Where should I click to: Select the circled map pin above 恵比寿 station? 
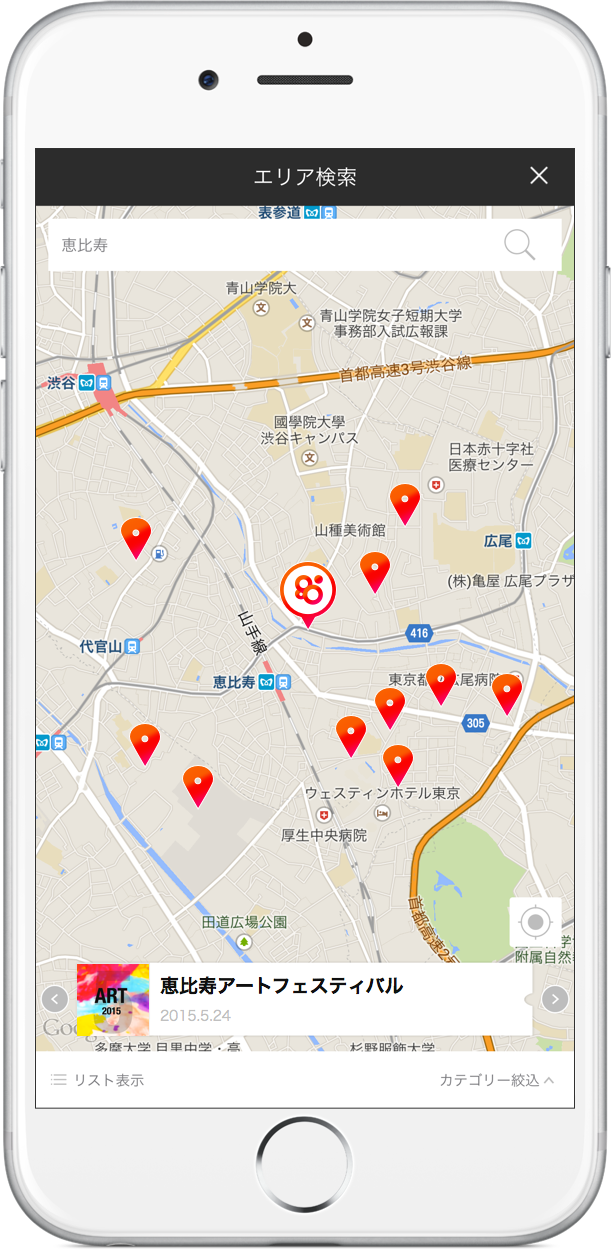tap(308, 593)
